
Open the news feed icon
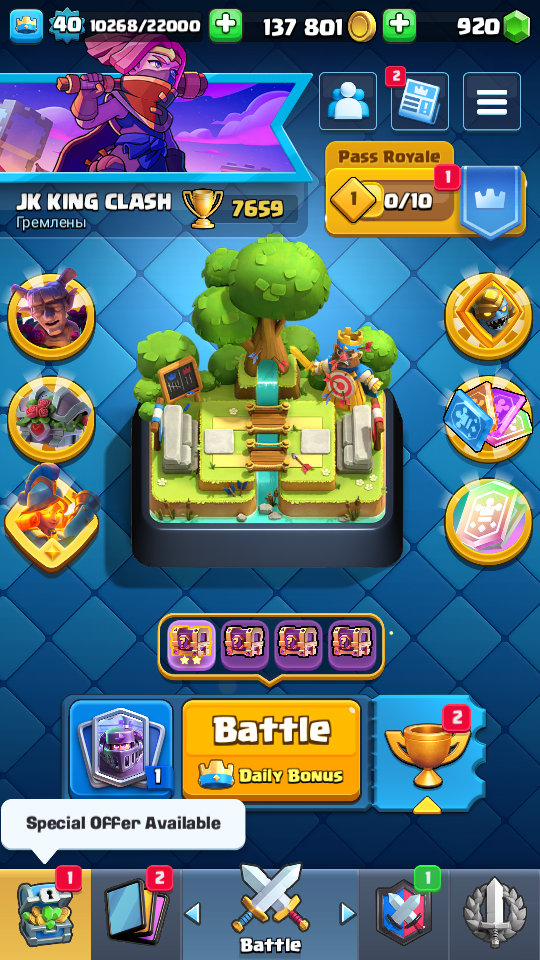coord(419,101)
